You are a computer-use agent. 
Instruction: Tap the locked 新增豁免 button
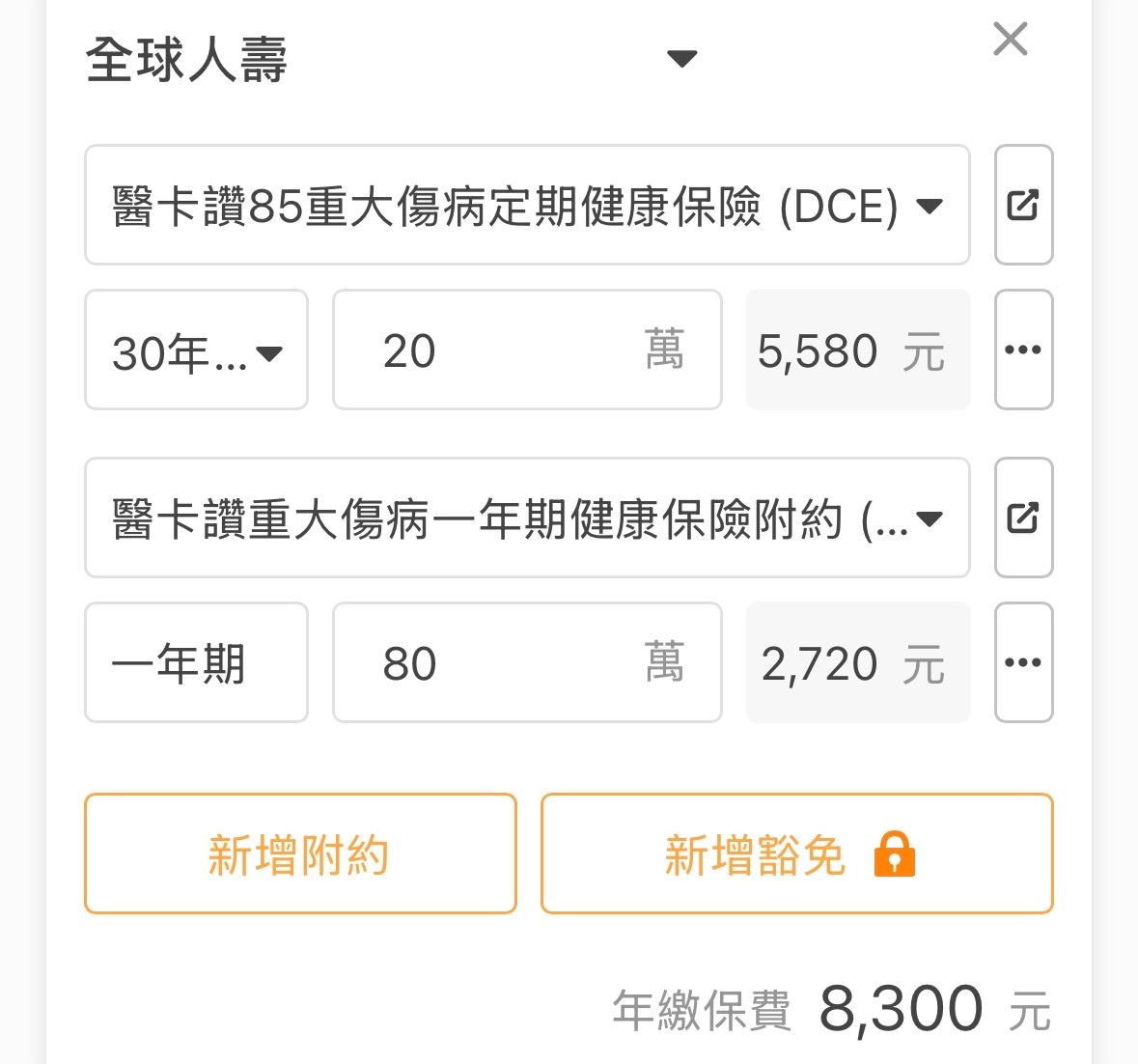796,854
